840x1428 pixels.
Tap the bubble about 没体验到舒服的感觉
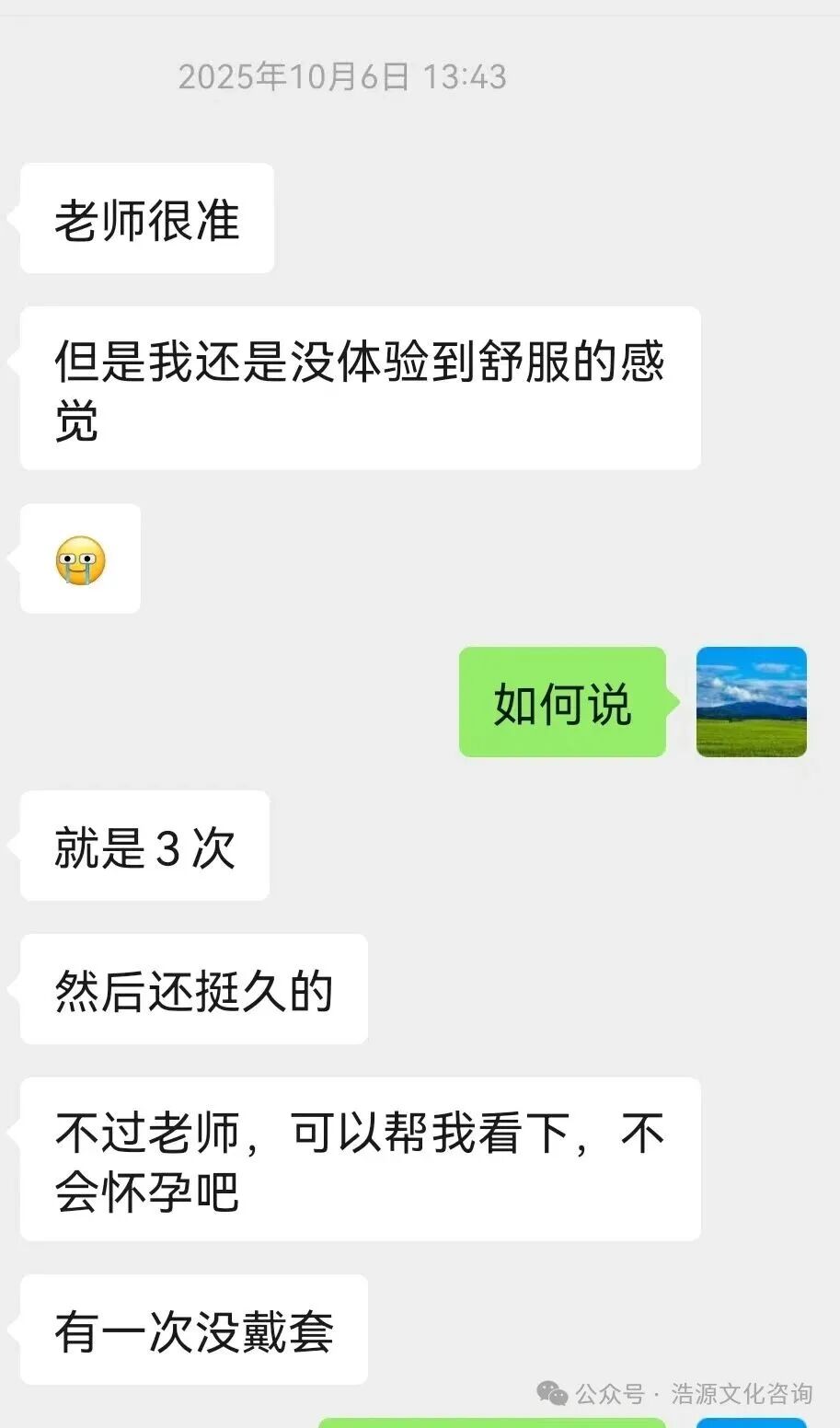click(x=359, y=386)
